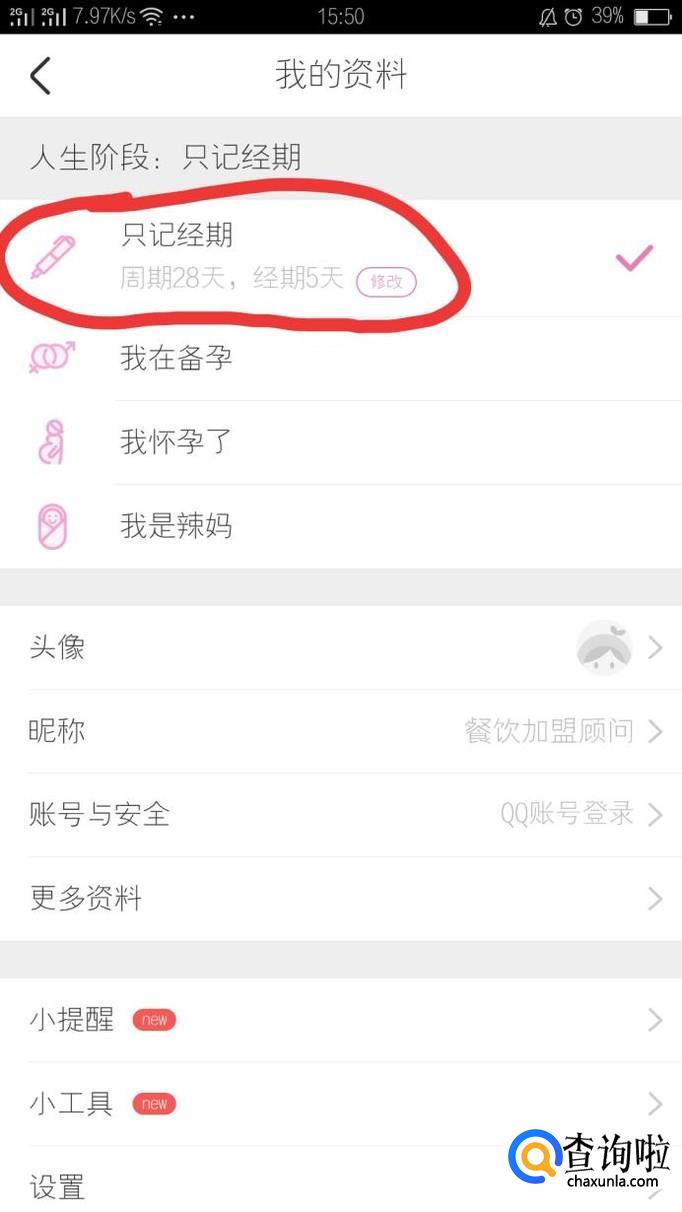Open the 头像 avatar row
The height and width of the screenshot is (1212, 682).
tap(340, 648)
